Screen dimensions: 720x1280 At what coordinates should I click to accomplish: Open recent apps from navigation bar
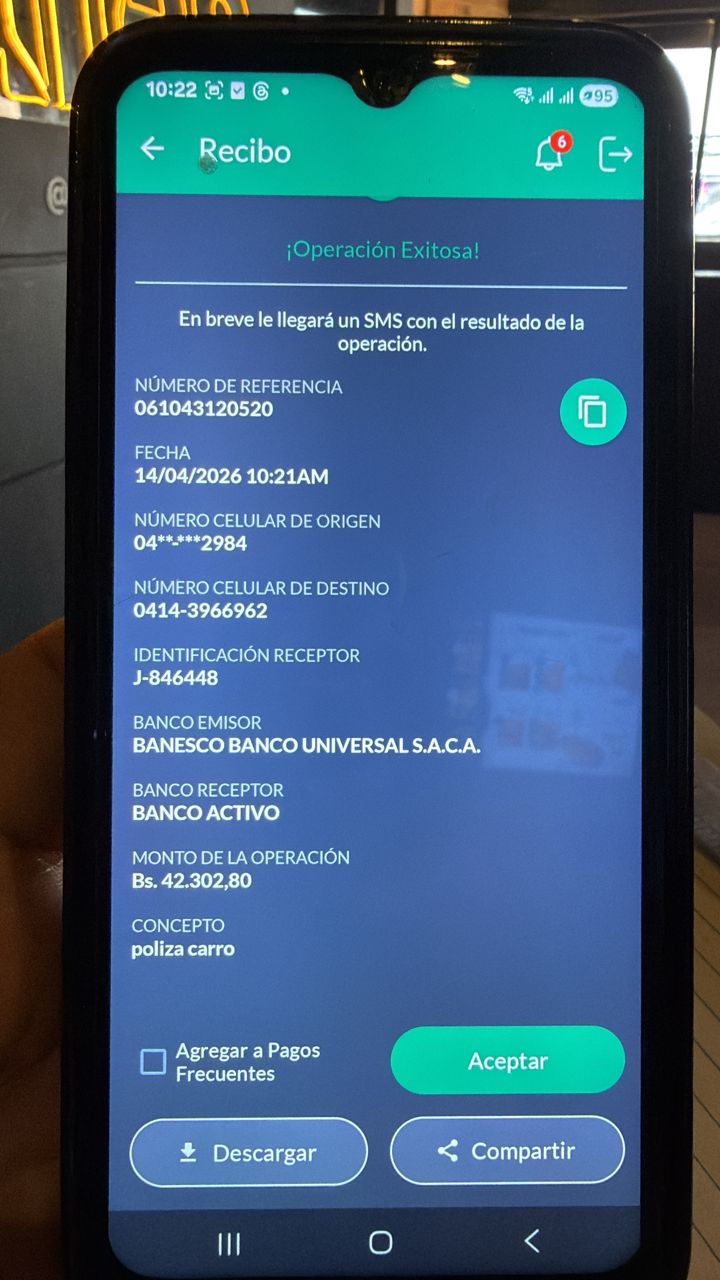(x=229, y=1243)
